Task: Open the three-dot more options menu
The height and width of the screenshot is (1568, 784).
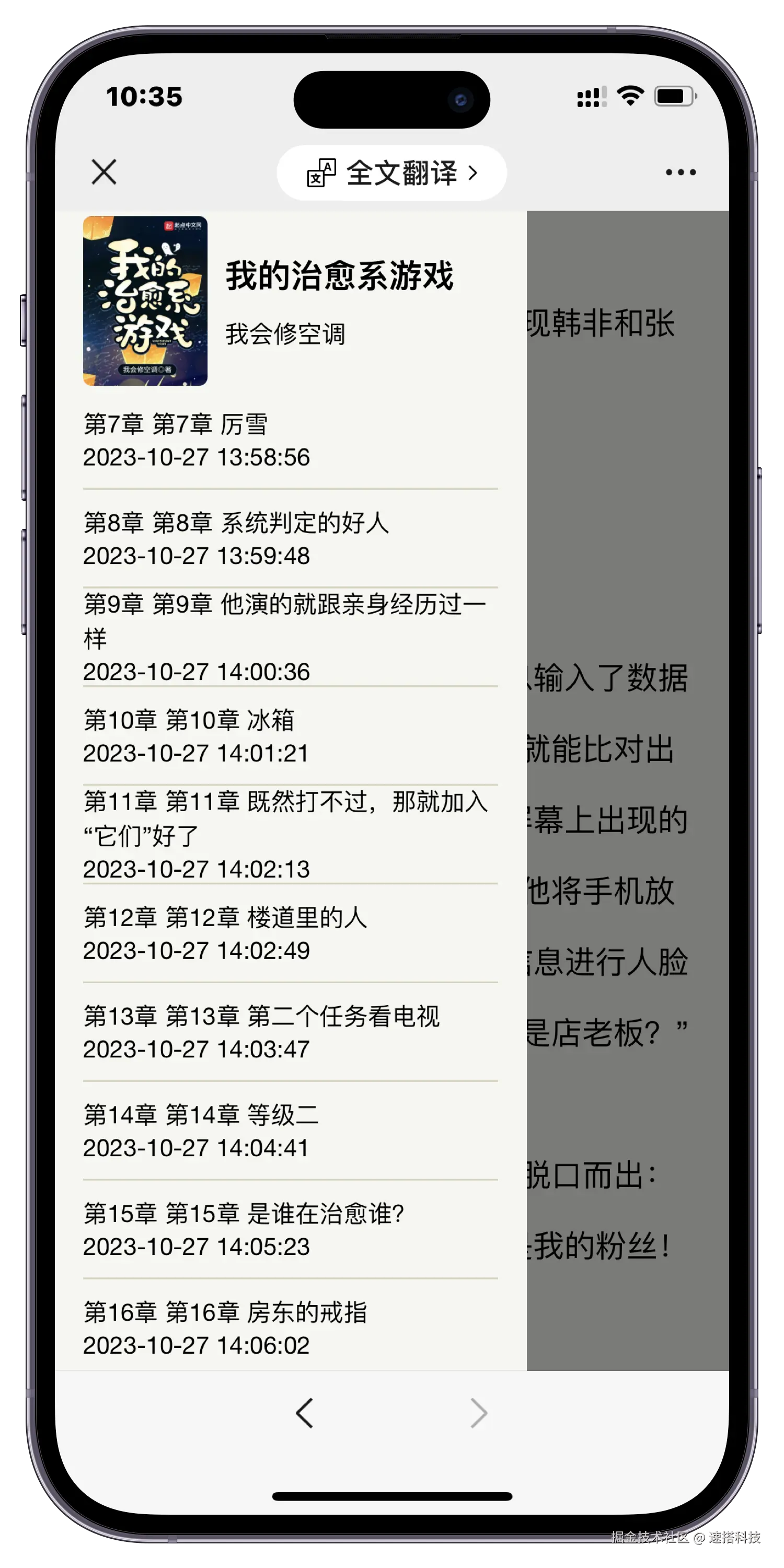Action: 681,172
